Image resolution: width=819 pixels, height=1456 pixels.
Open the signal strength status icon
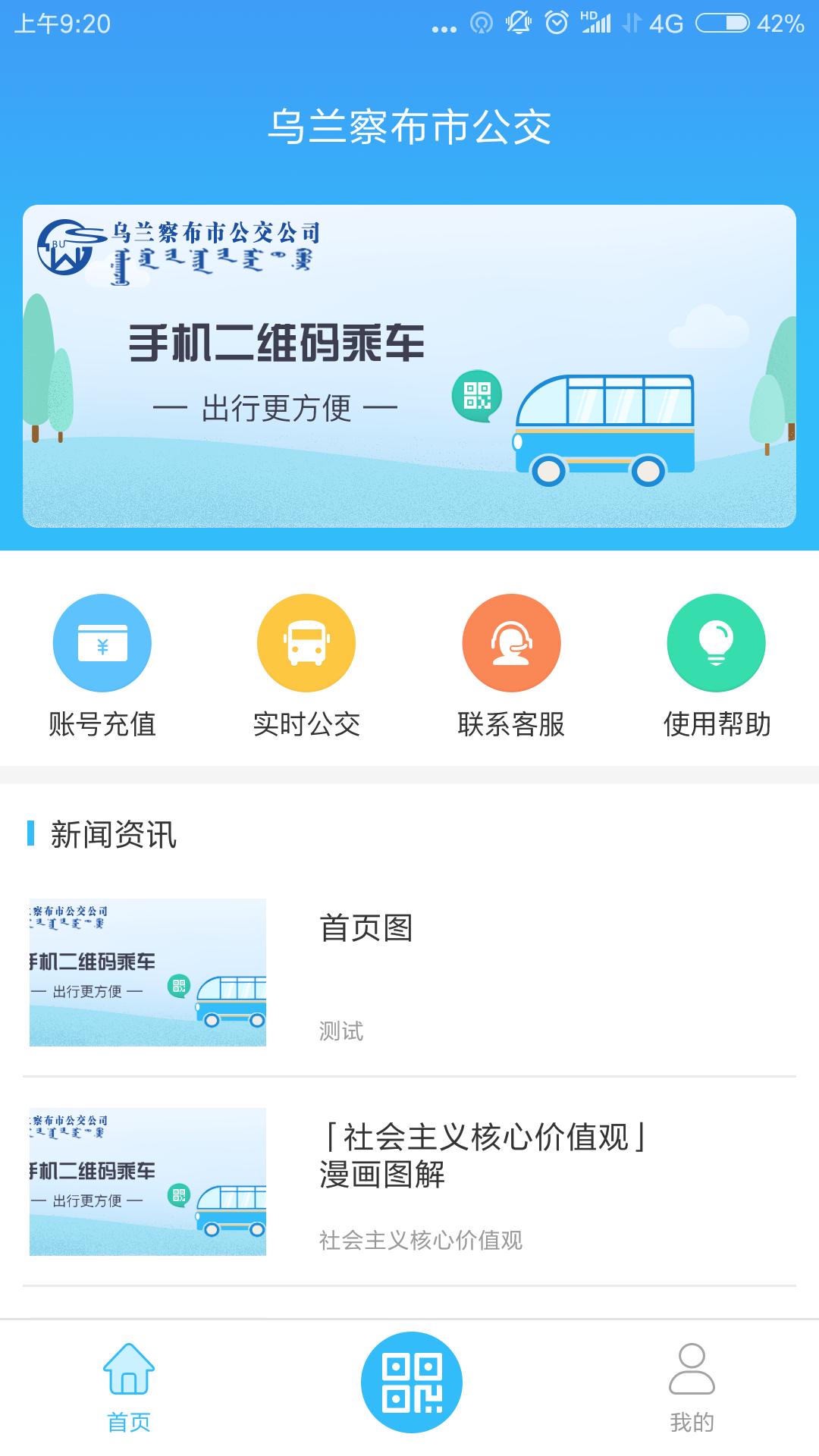[598, 23]
